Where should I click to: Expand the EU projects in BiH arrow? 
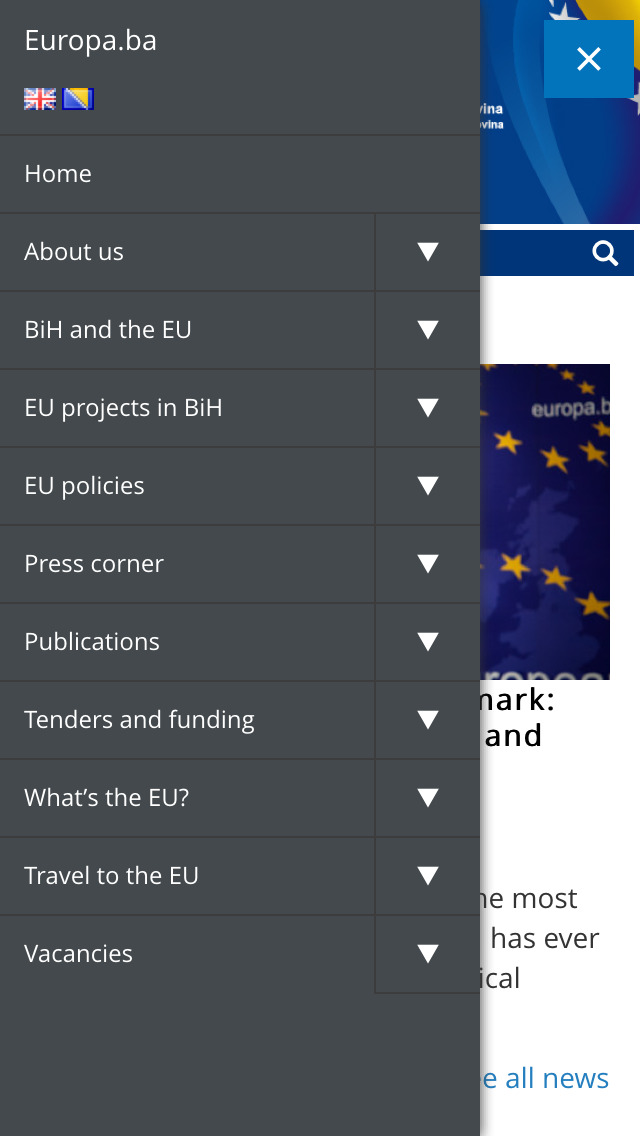point(428,408)
